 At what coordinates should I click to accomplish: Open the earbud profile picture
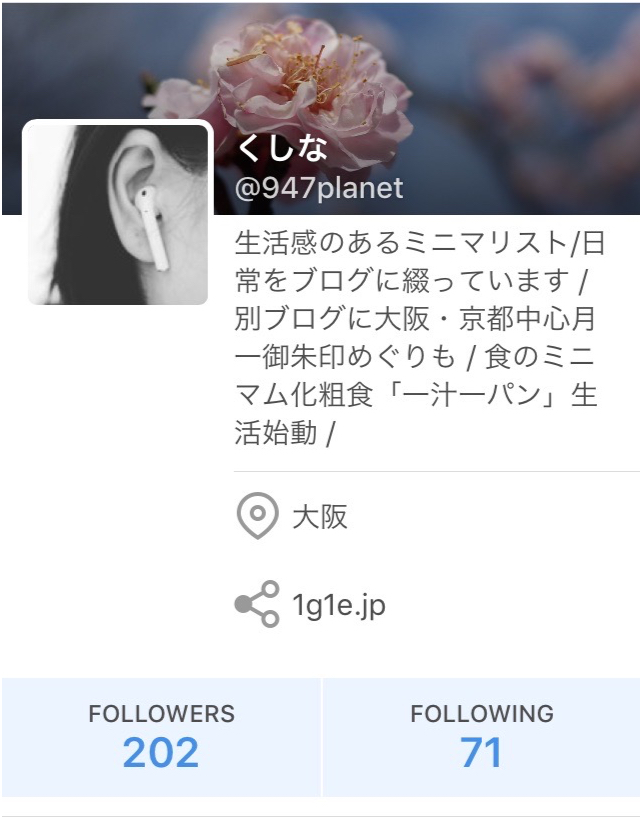pos(117,213)
